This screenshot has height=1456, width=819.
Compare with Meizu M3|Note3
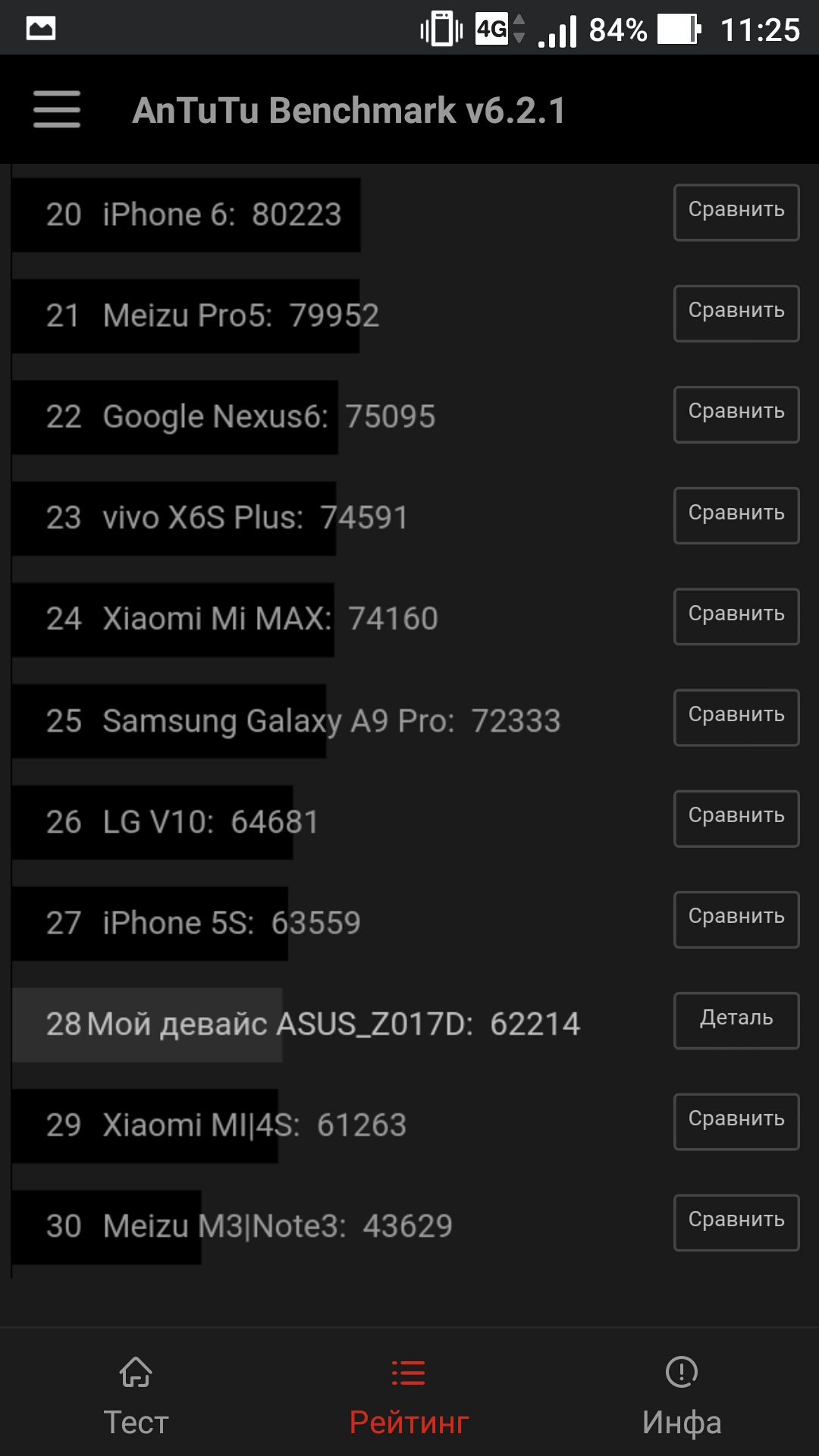(736, 1222)
